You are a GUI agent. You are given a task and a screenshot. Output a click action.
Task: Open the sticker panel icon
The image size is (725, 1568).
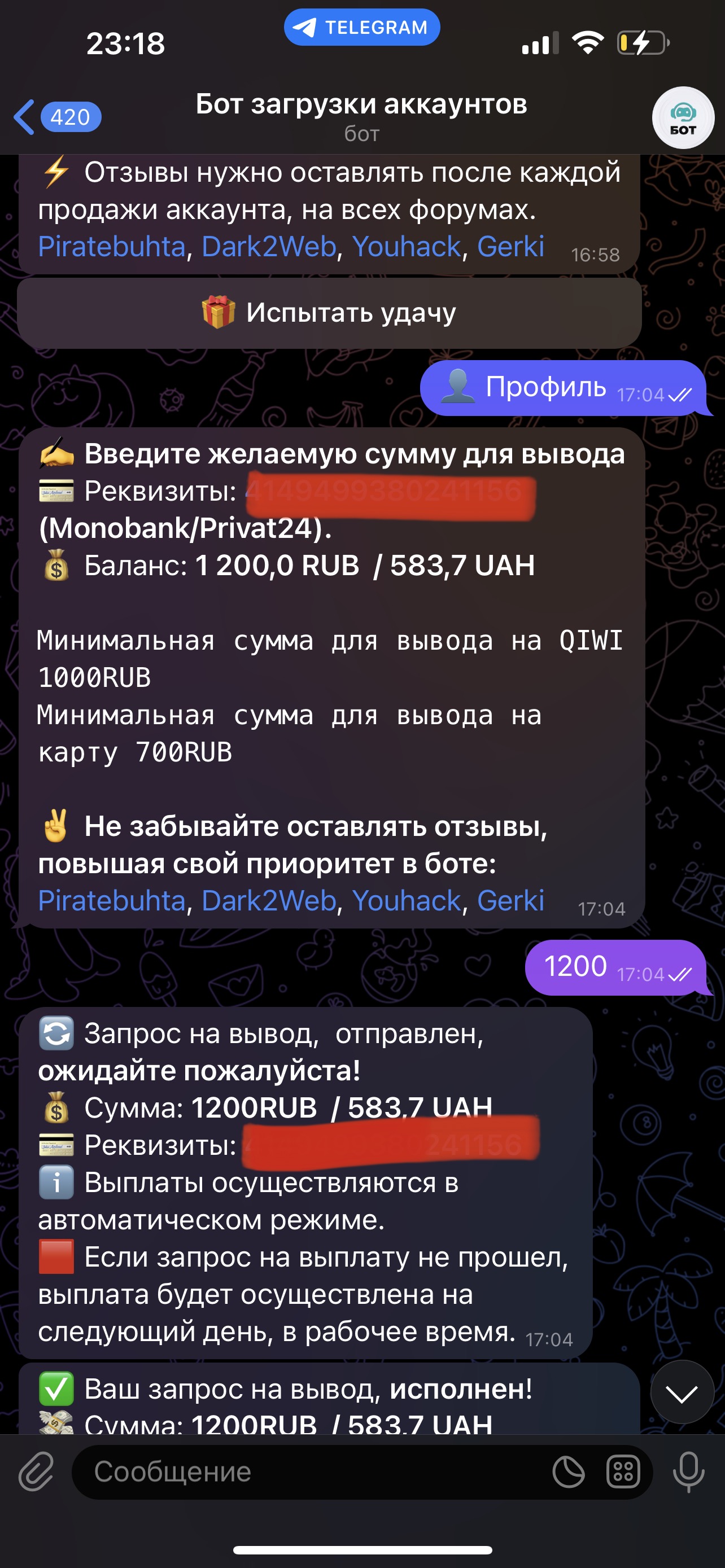[568, 1473]
